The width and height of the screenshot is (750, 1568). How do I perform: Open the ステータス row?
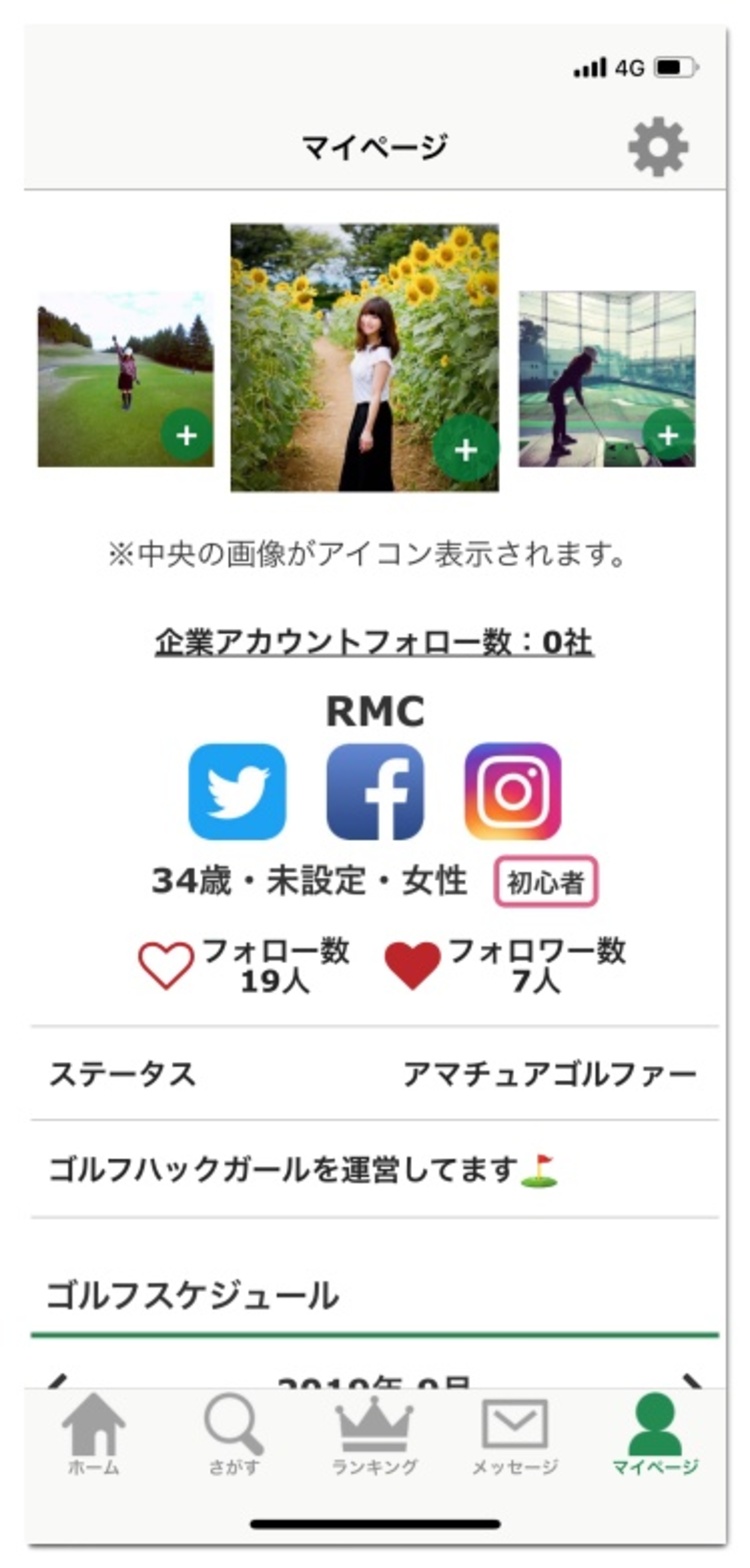[x=374, y=1075]
